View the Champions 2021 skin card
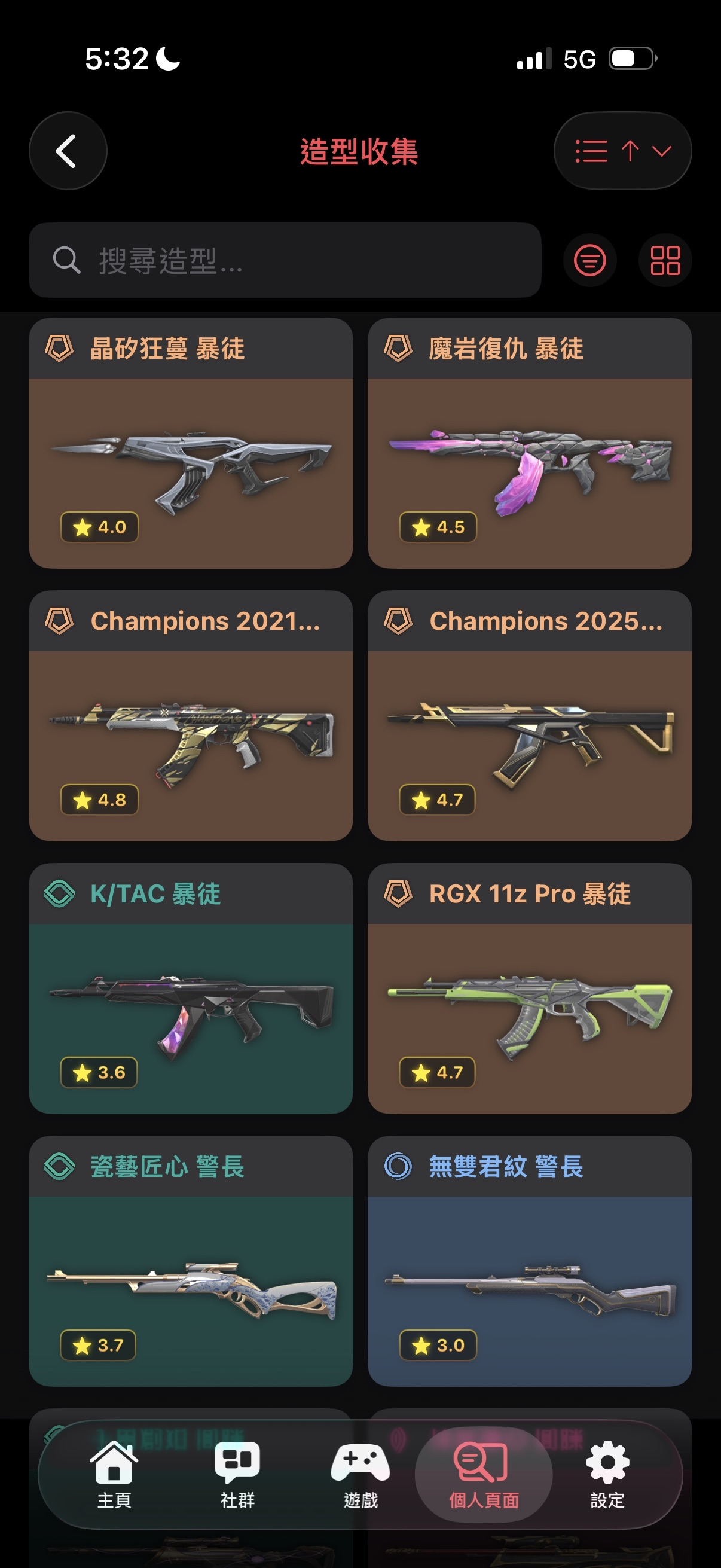The width and height of the screenshot is (721, 1568). (191, 717)
